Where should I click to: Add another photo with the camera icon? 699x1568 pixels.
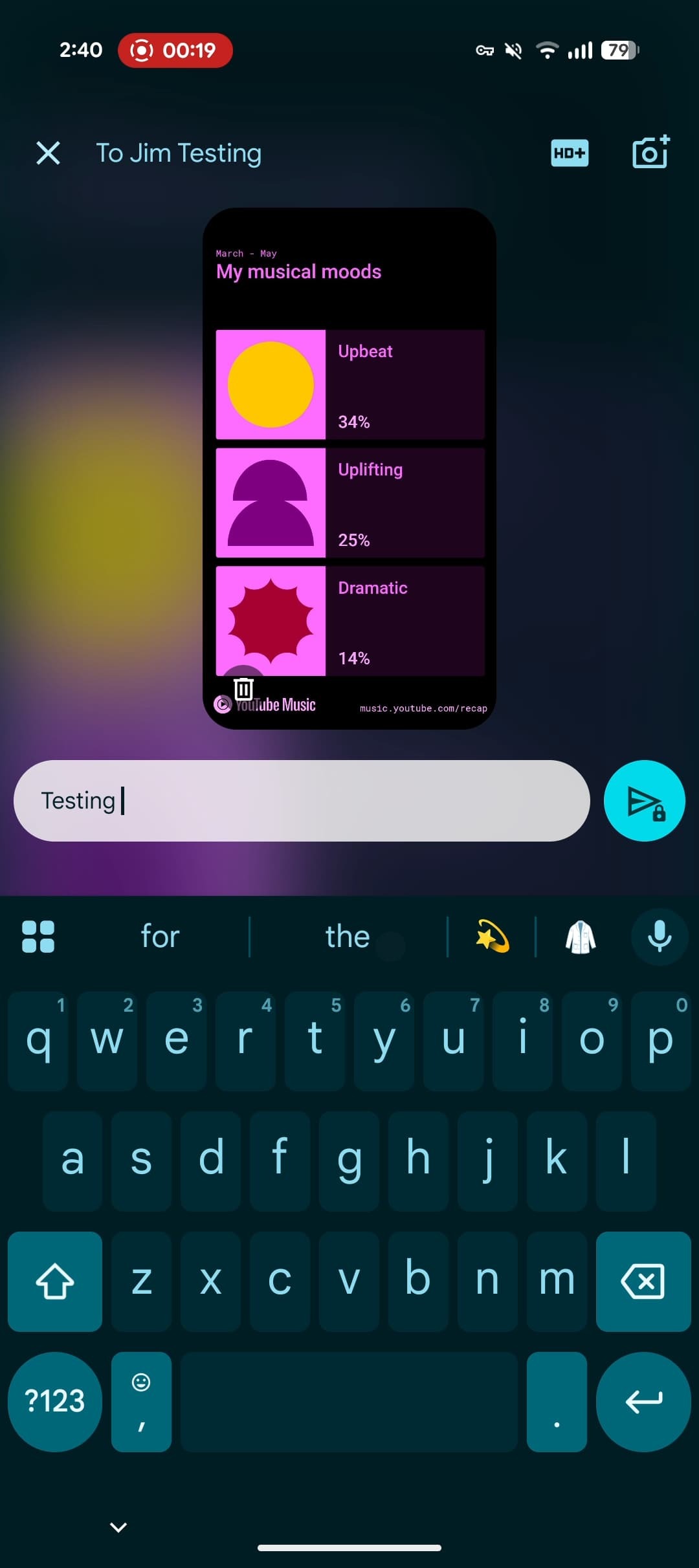point(650,152)
